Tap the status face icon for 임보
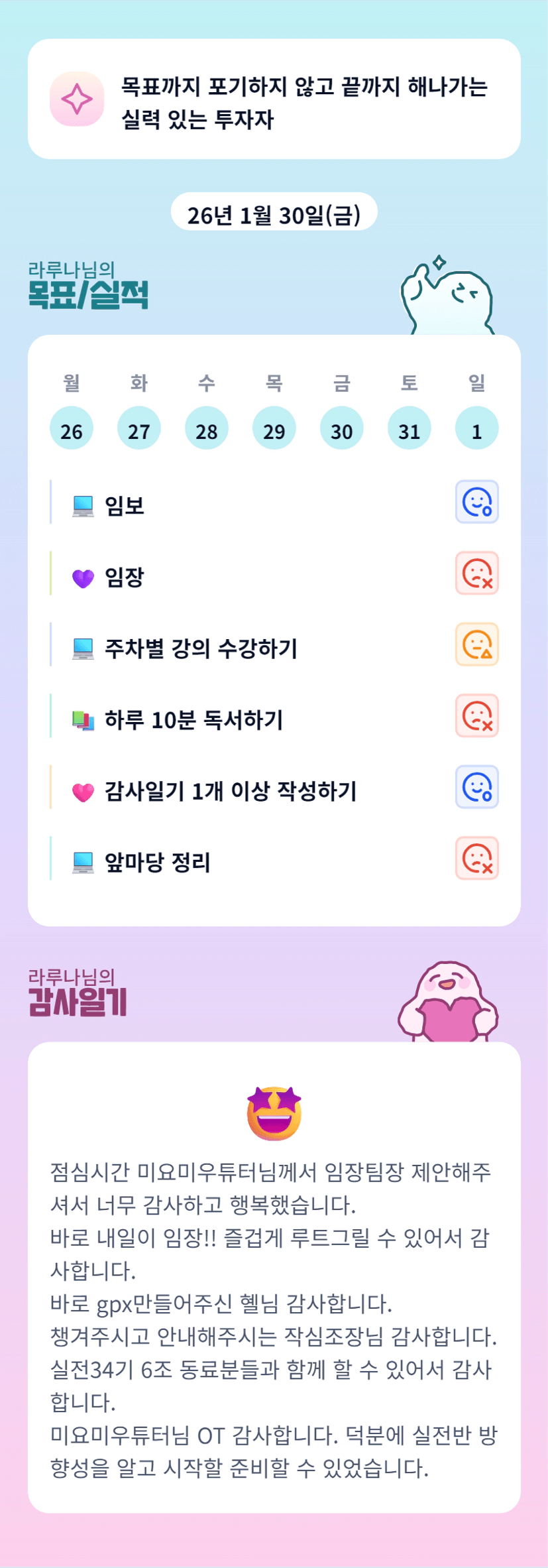 (x=477, y=502)
